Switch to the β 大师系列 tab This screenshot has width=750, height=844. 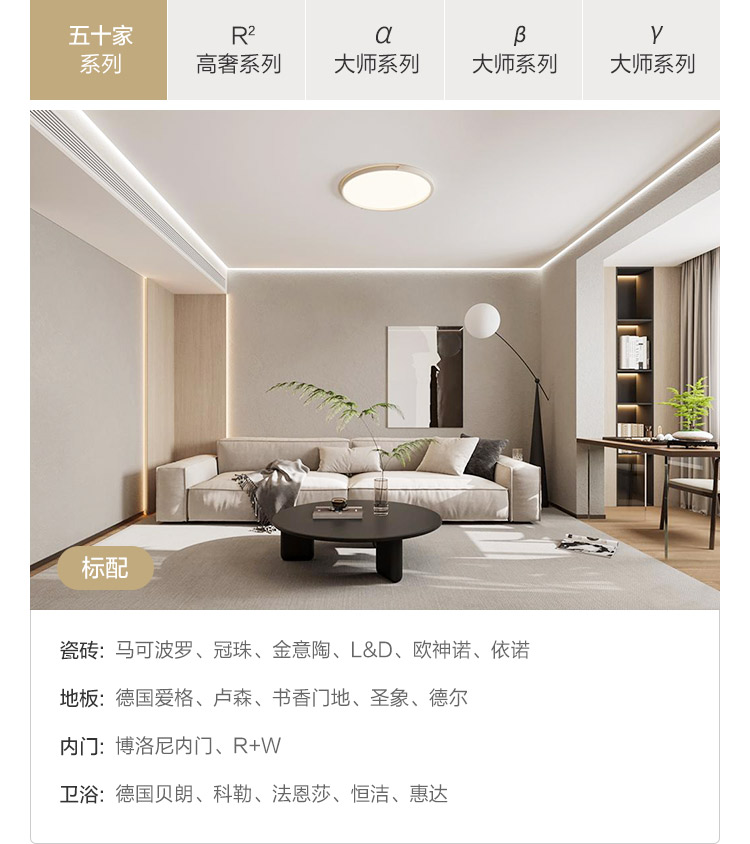tap(514, 50)
